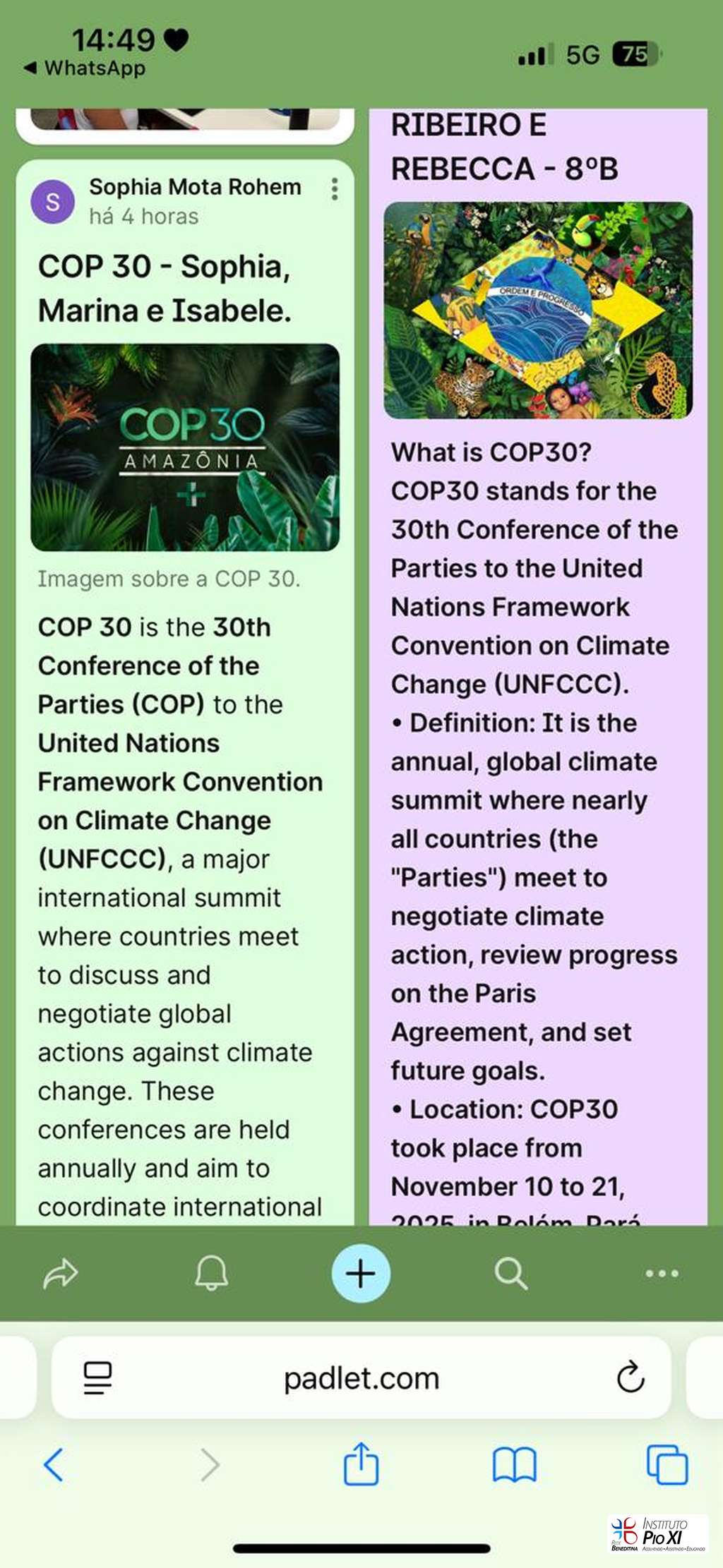Search within this padlet

(510, 1273)
